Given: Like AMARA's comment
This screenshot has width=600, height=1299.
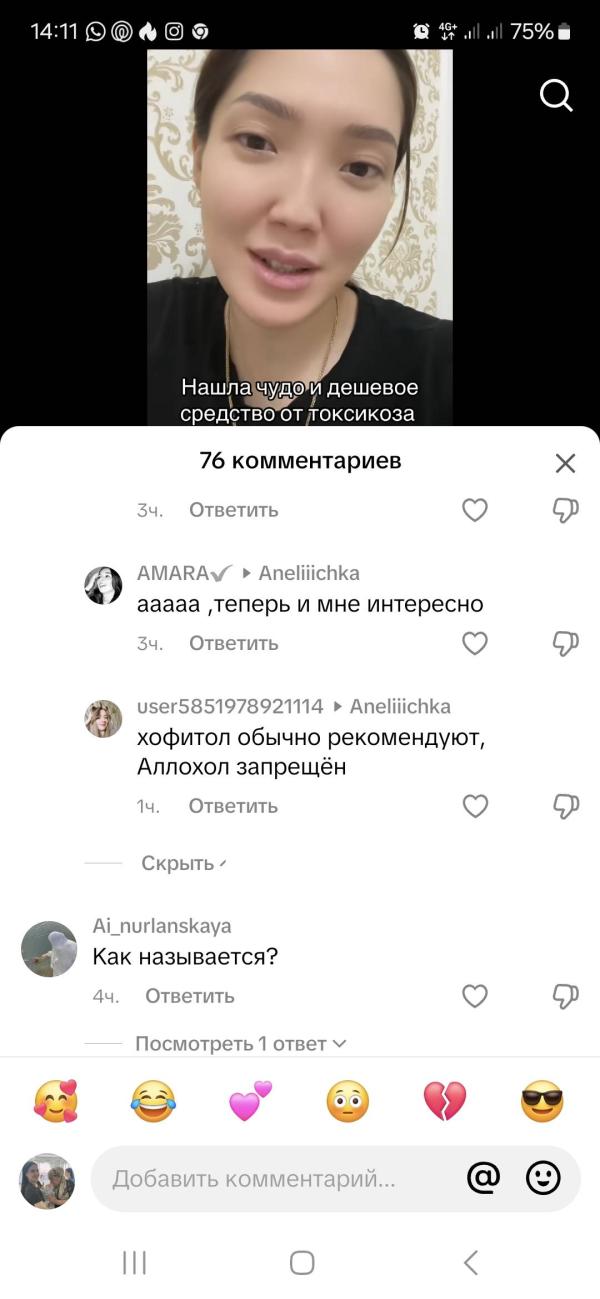Looking at the screenshot, I should click(x=475, y=643).
